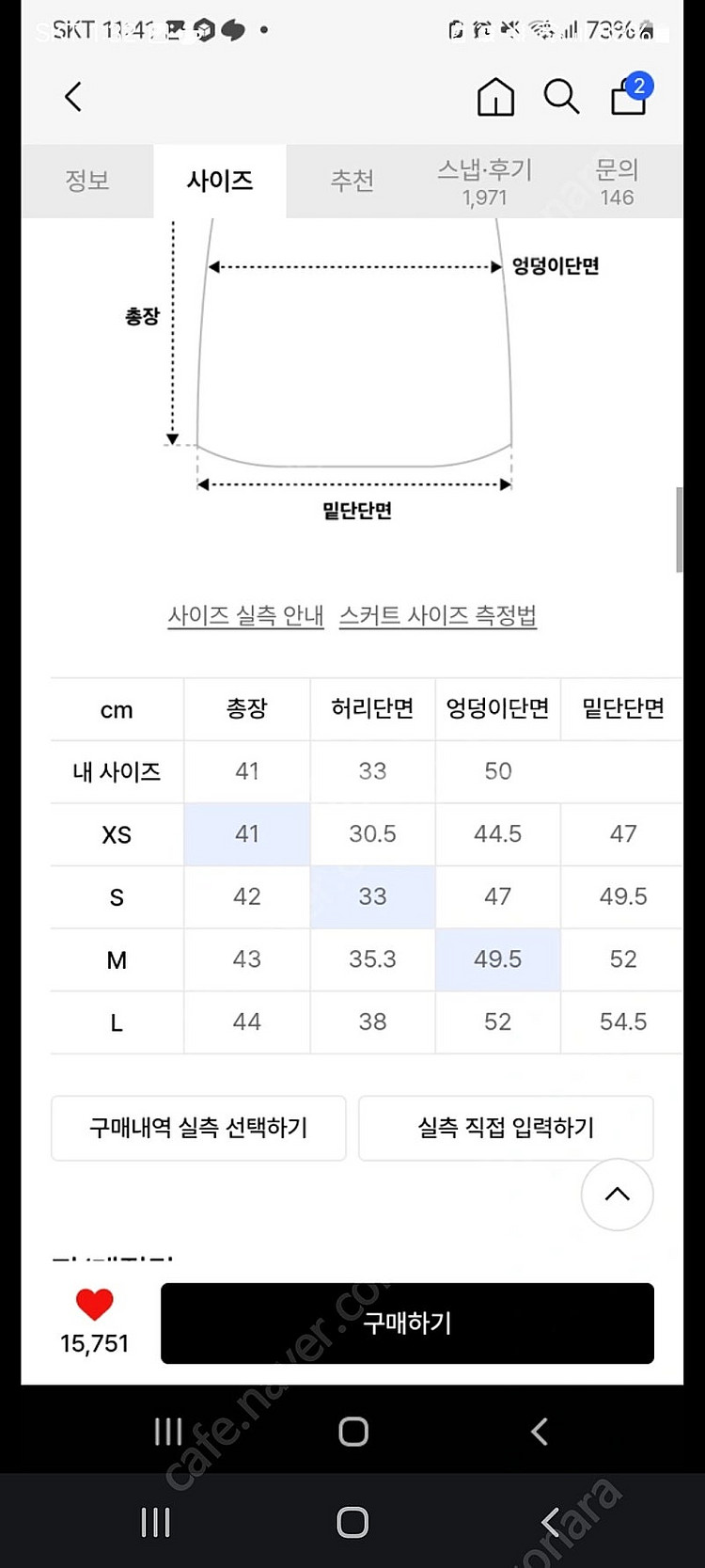Switch to the 추천 tab
This screenshot has width=705, height=1568.
(352, 181)
